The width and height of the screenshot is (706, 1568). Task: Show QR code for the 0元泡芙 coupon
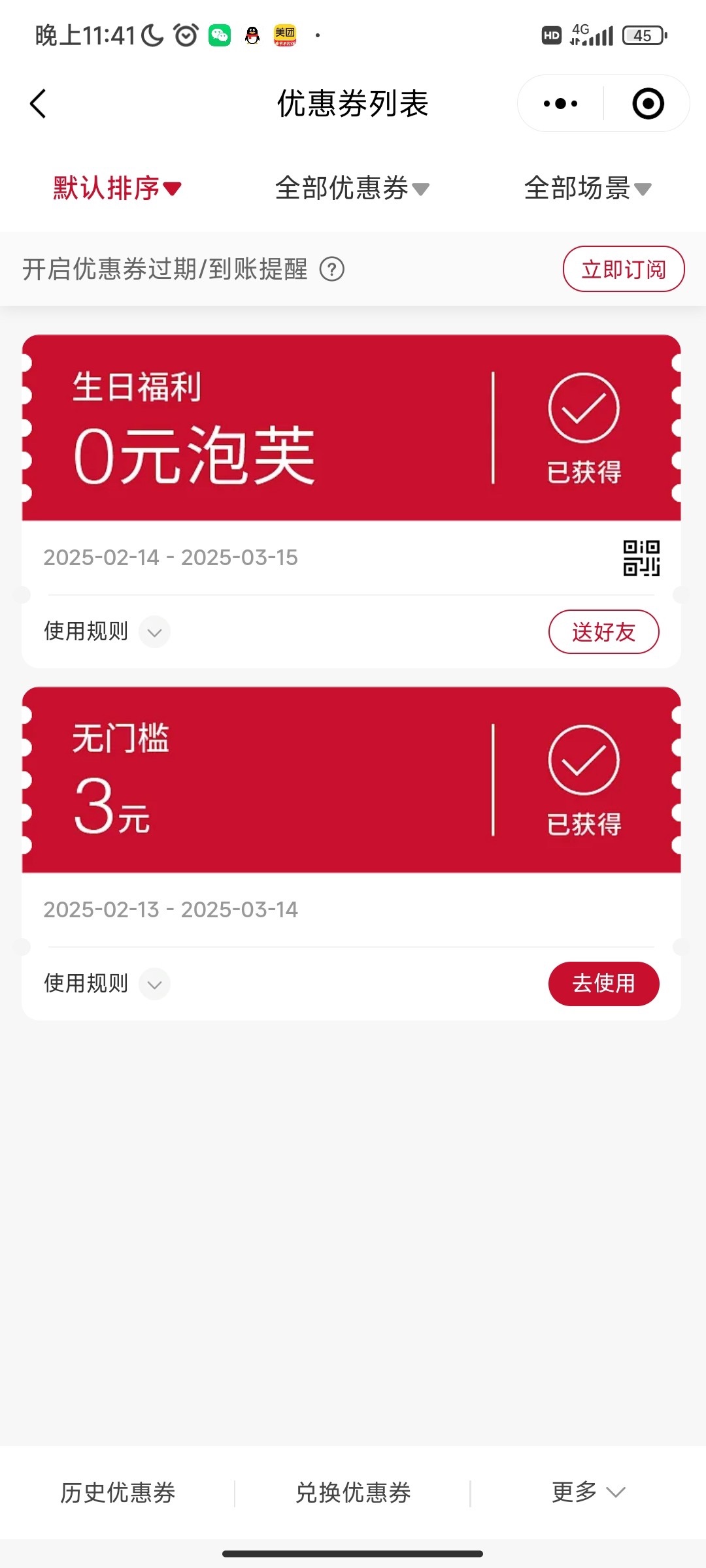(641, 558)
